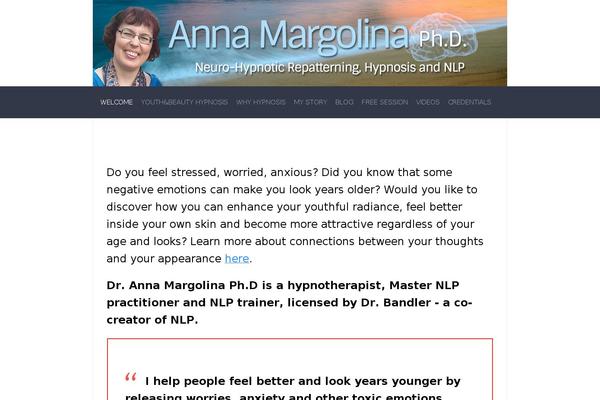Viewport: 600px width, 400px height.
Task: Show the Credentials page
Action: tap(470, 102)
